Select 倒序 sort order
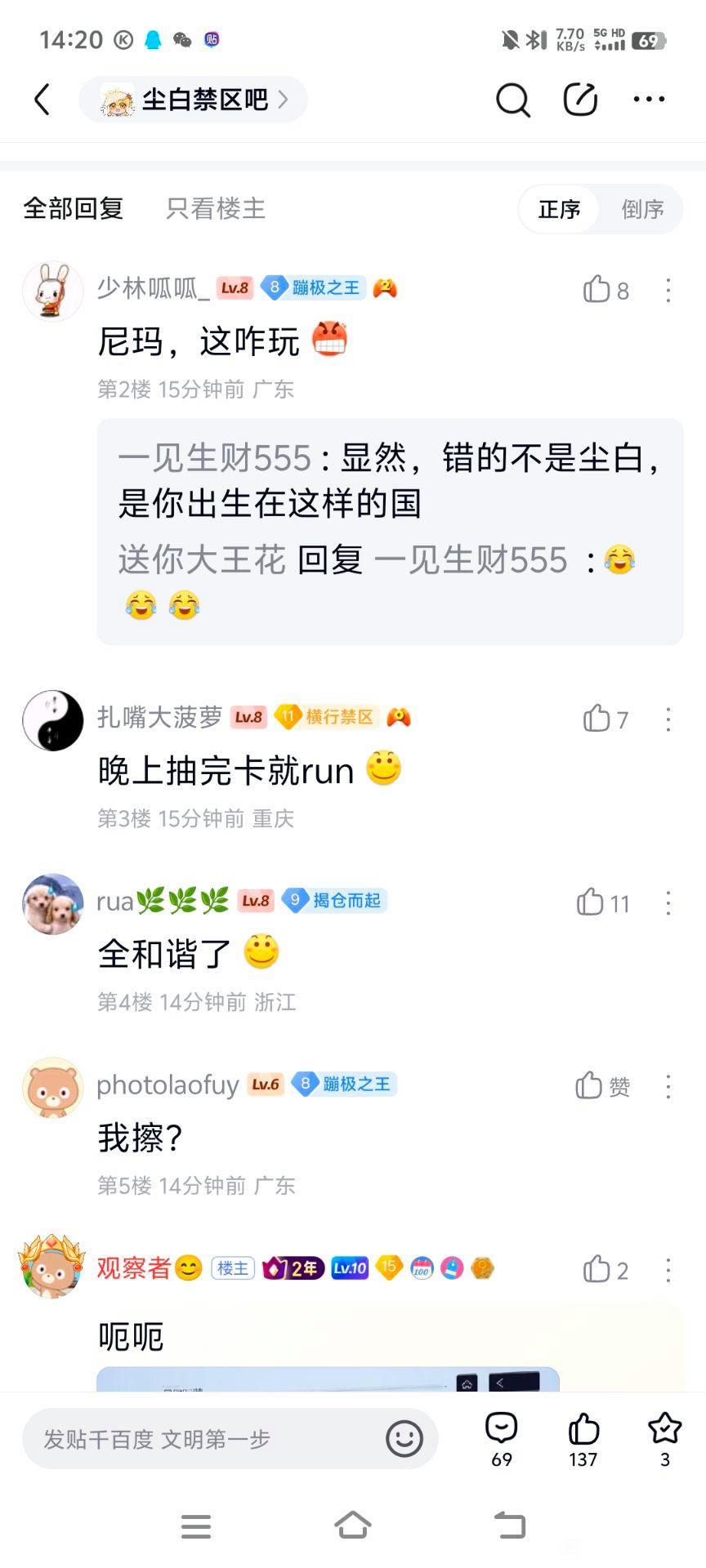The height and width of the screenshot is (1568, 706). pos(642,210)
